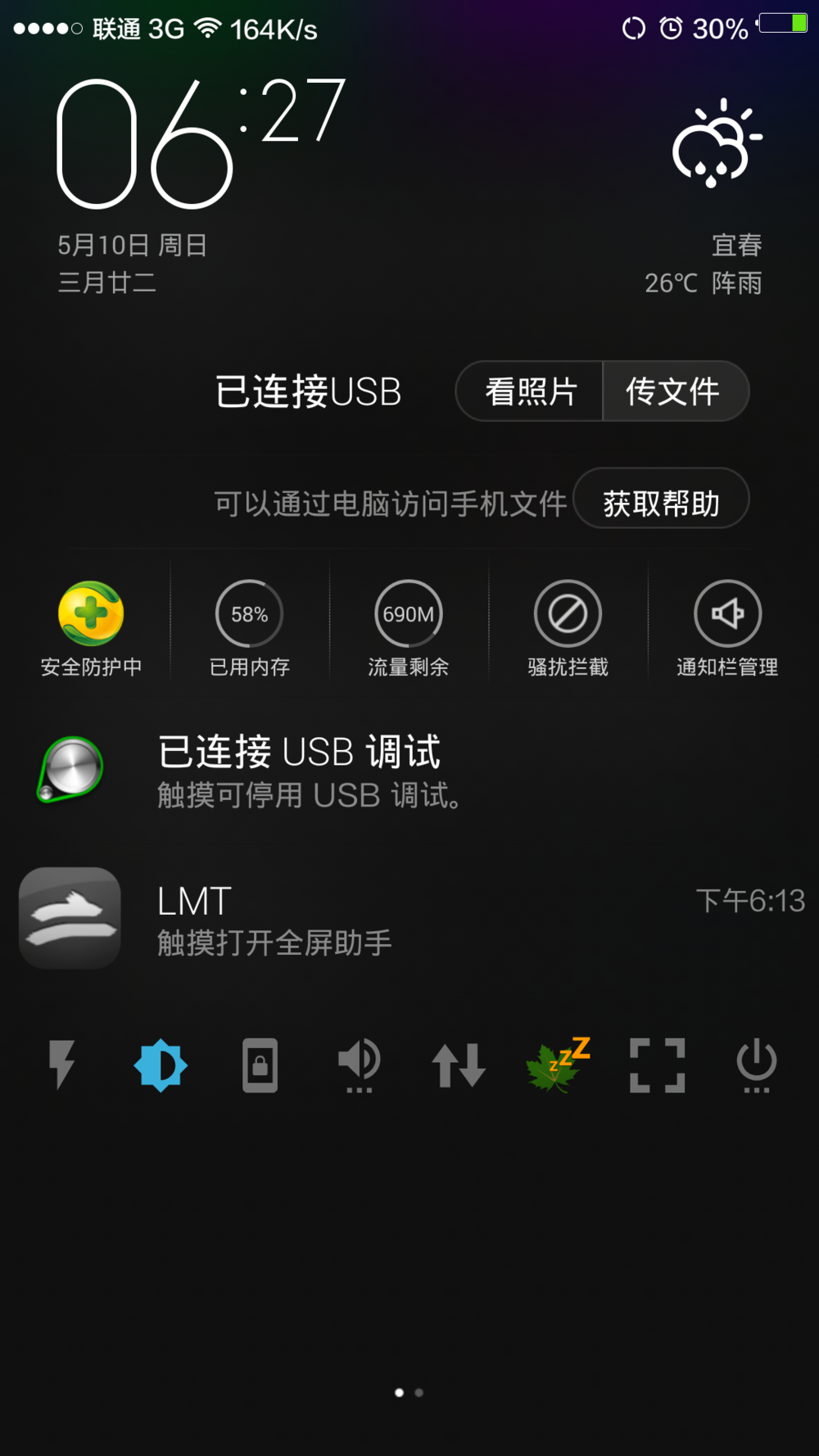Viewport: 819px width, 1456px height.
Task: Tap the green leaf sleep icon
Action: [x=558, y=1065]
